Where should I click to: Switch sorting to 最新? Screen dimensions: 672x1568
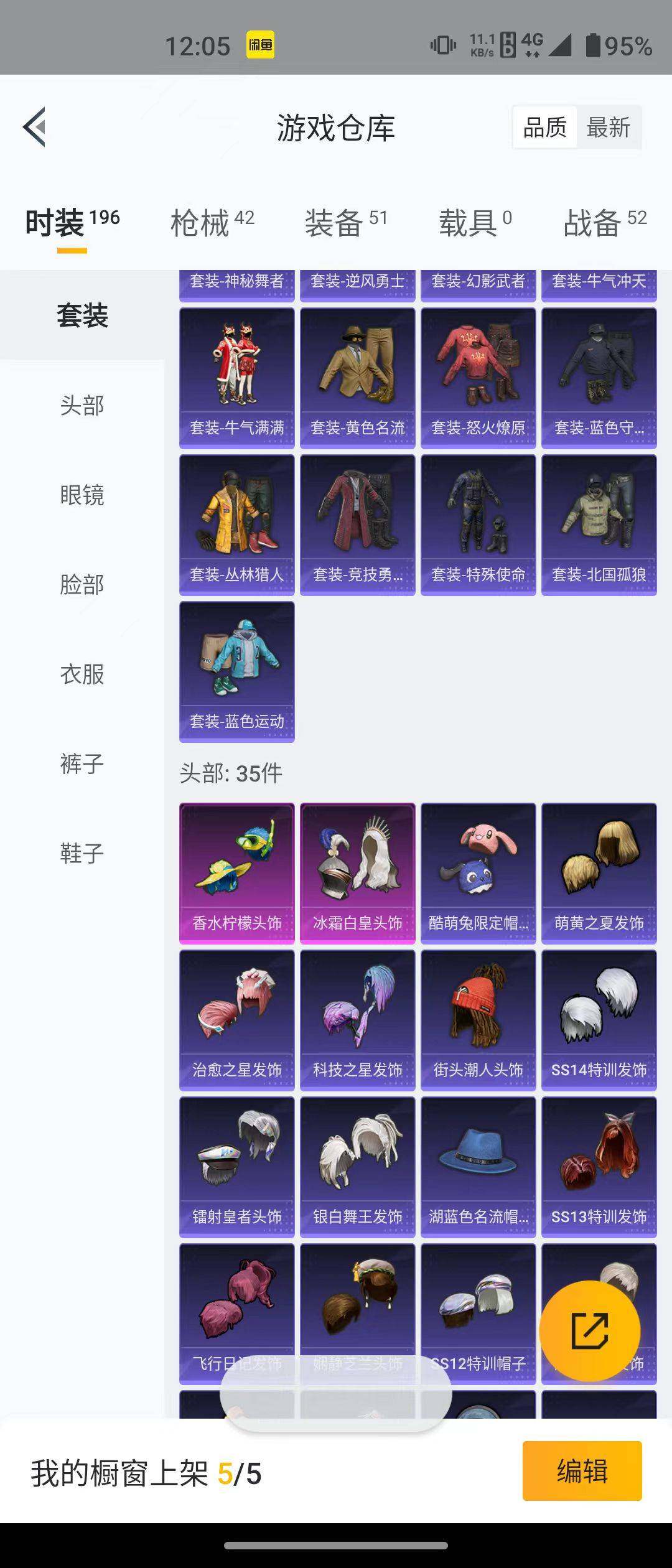click(608, 127)
